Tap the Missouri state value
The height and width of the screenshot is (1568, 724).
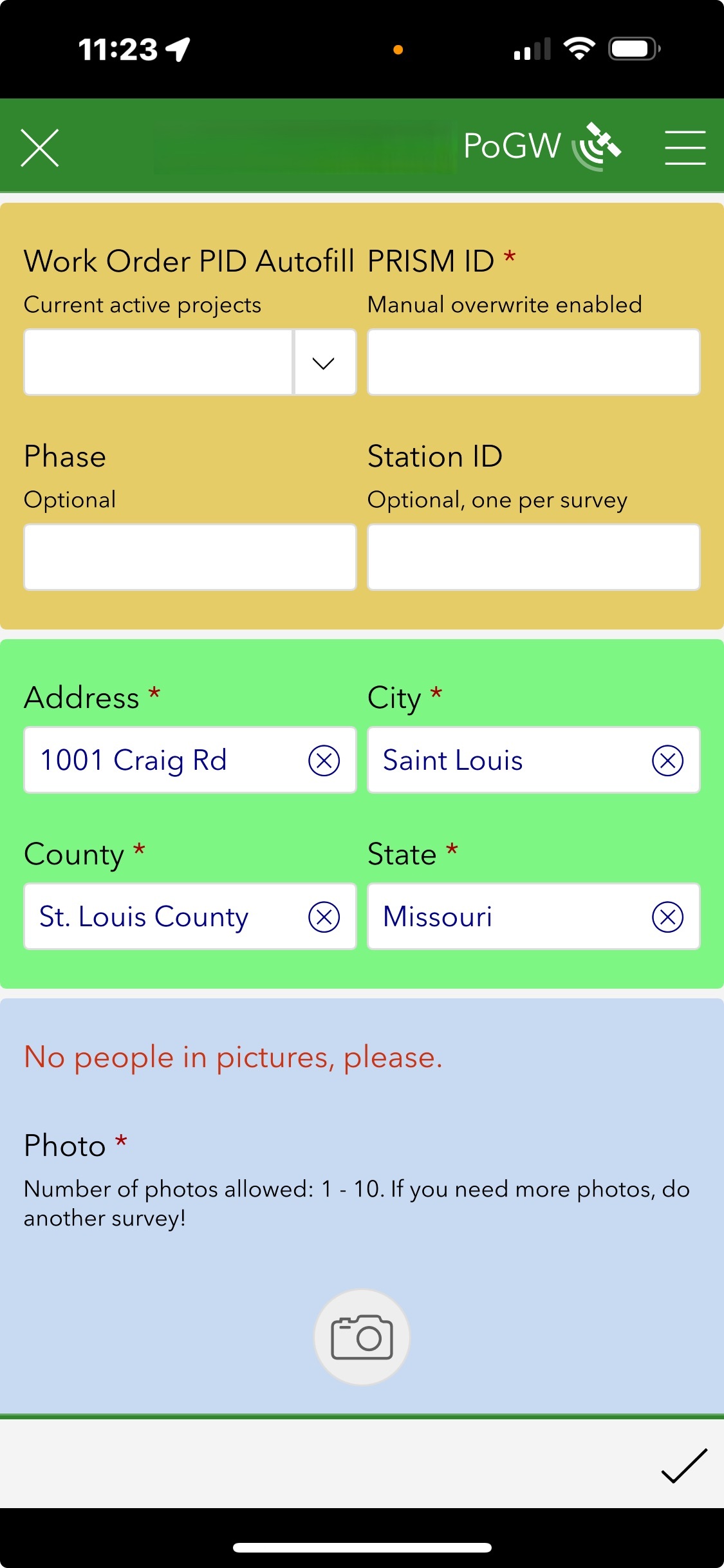(x=437, y=917)
